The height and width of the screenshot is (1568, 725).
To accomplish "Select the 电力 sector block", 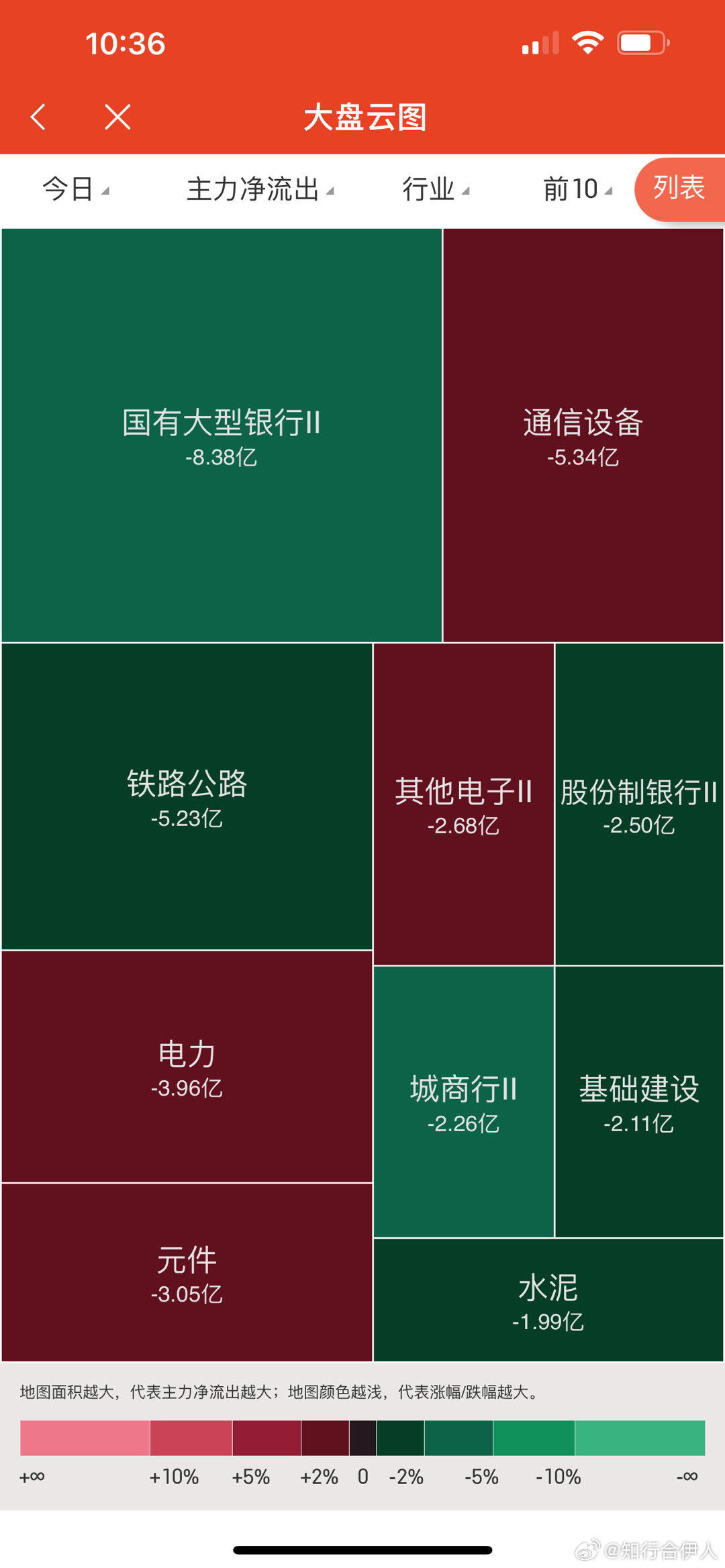I will tap(187, 1067).
